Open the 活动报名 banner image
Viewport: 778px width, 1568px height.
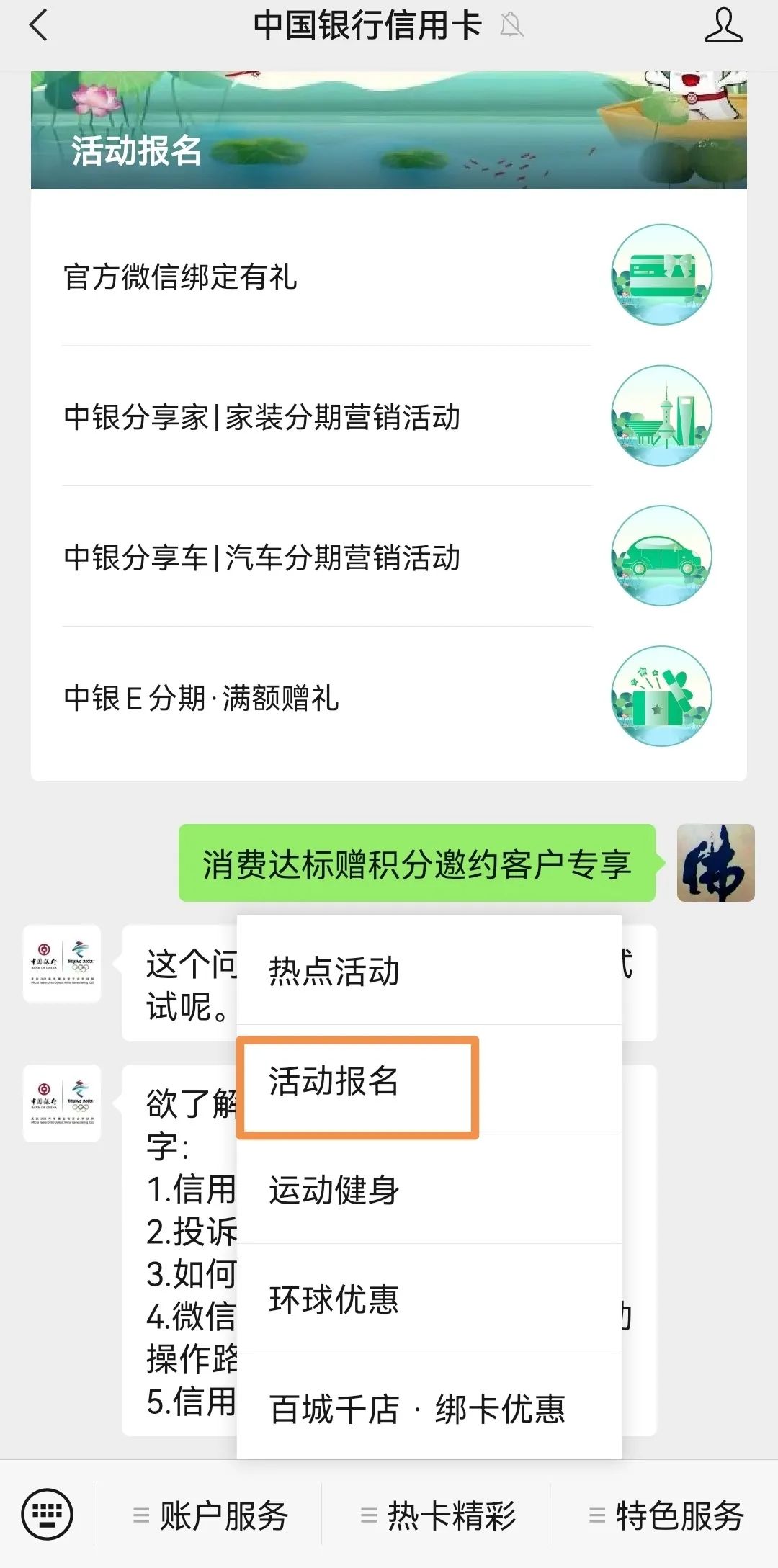coord(388,130)
